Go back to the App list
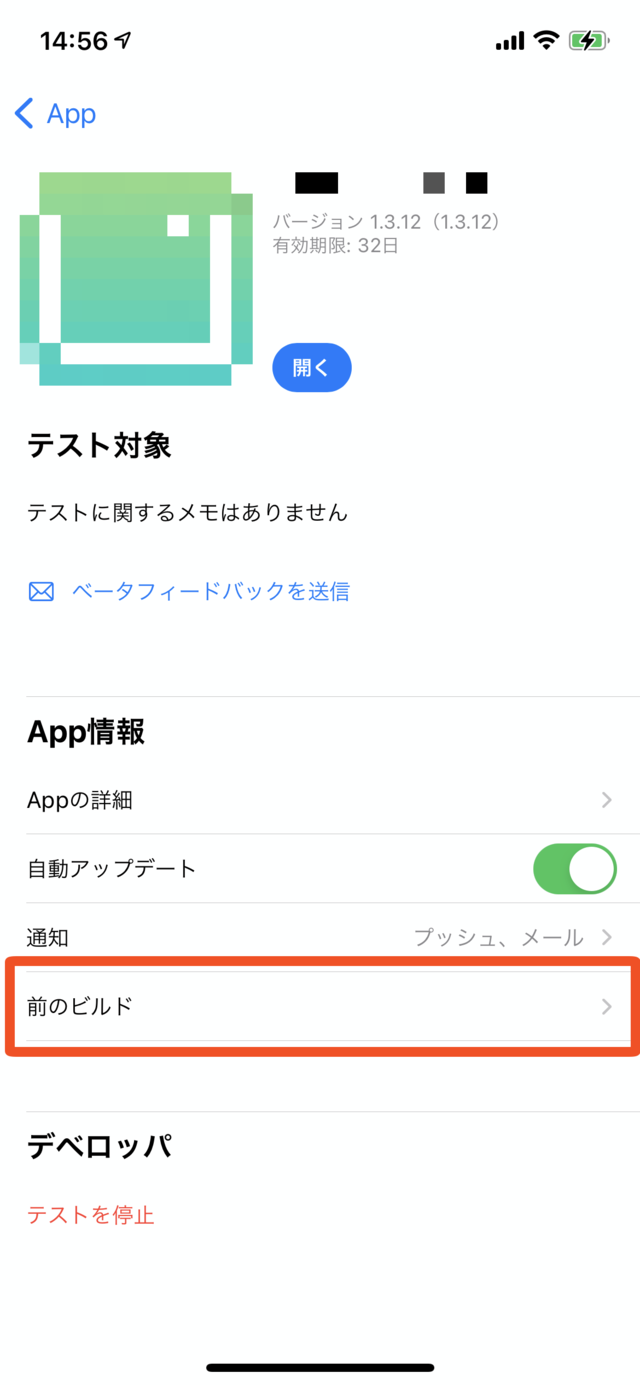 (x=56, y=114)
